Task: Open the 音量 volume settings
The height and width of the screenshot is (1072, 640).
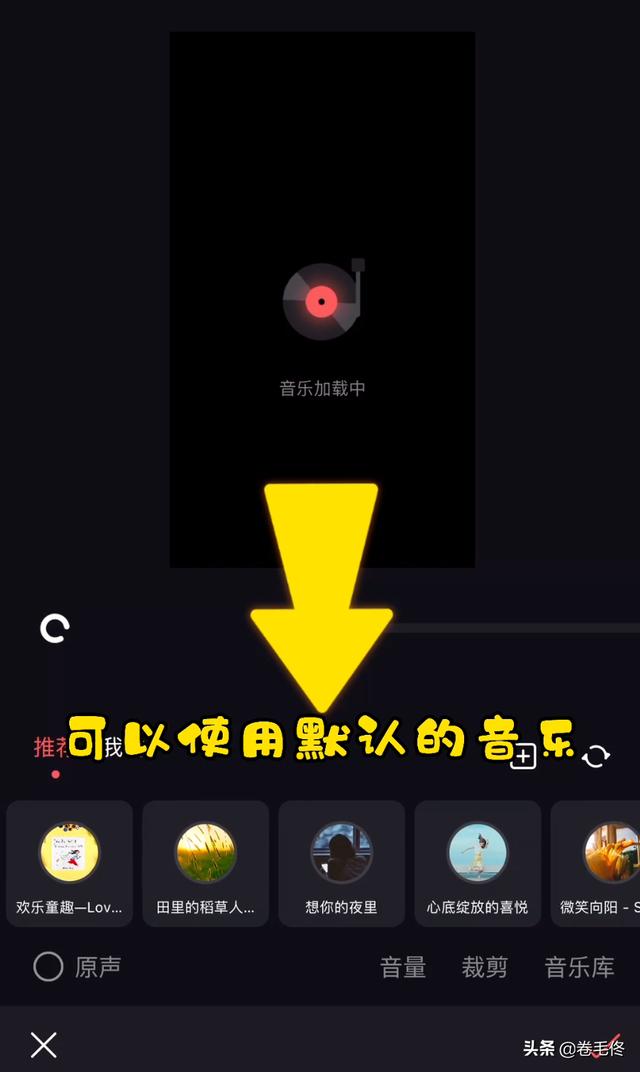Action: point(403,967)
